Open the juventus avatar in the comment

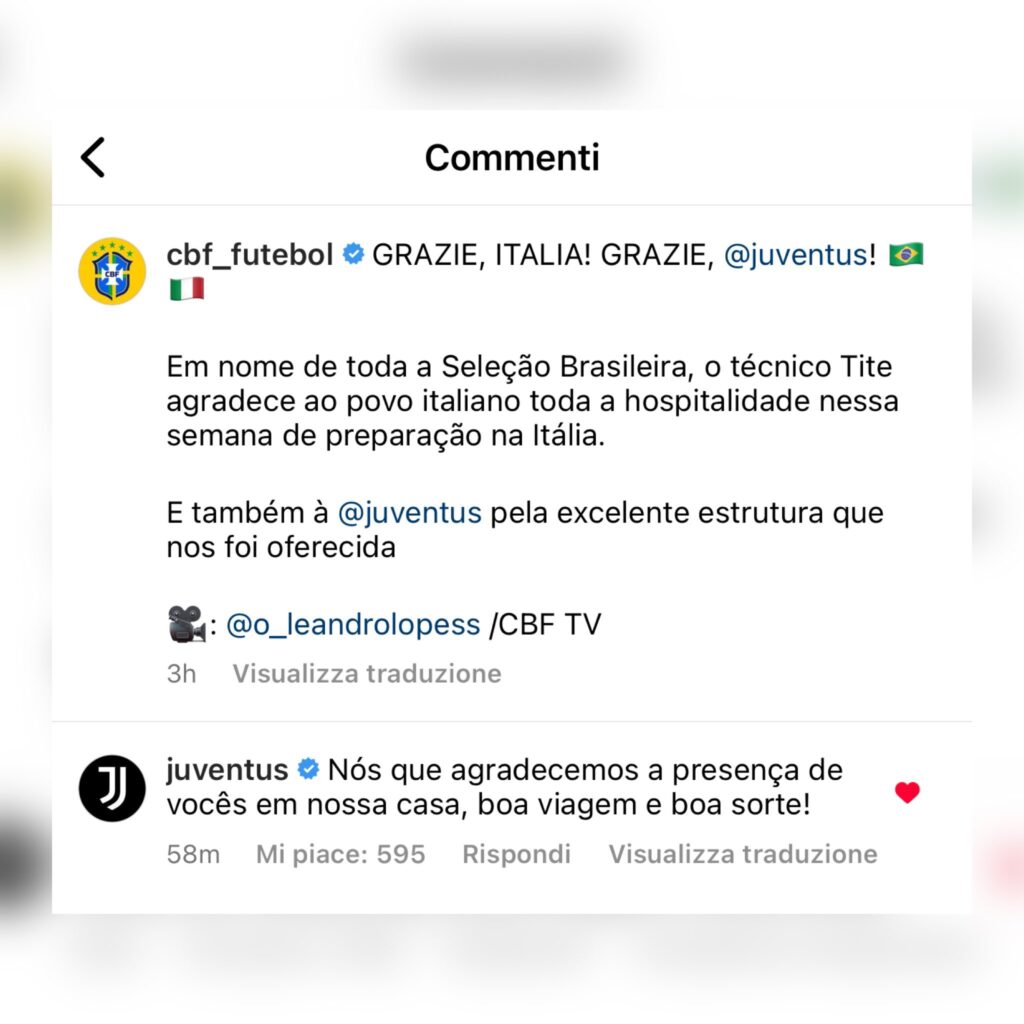coord(112,788)
